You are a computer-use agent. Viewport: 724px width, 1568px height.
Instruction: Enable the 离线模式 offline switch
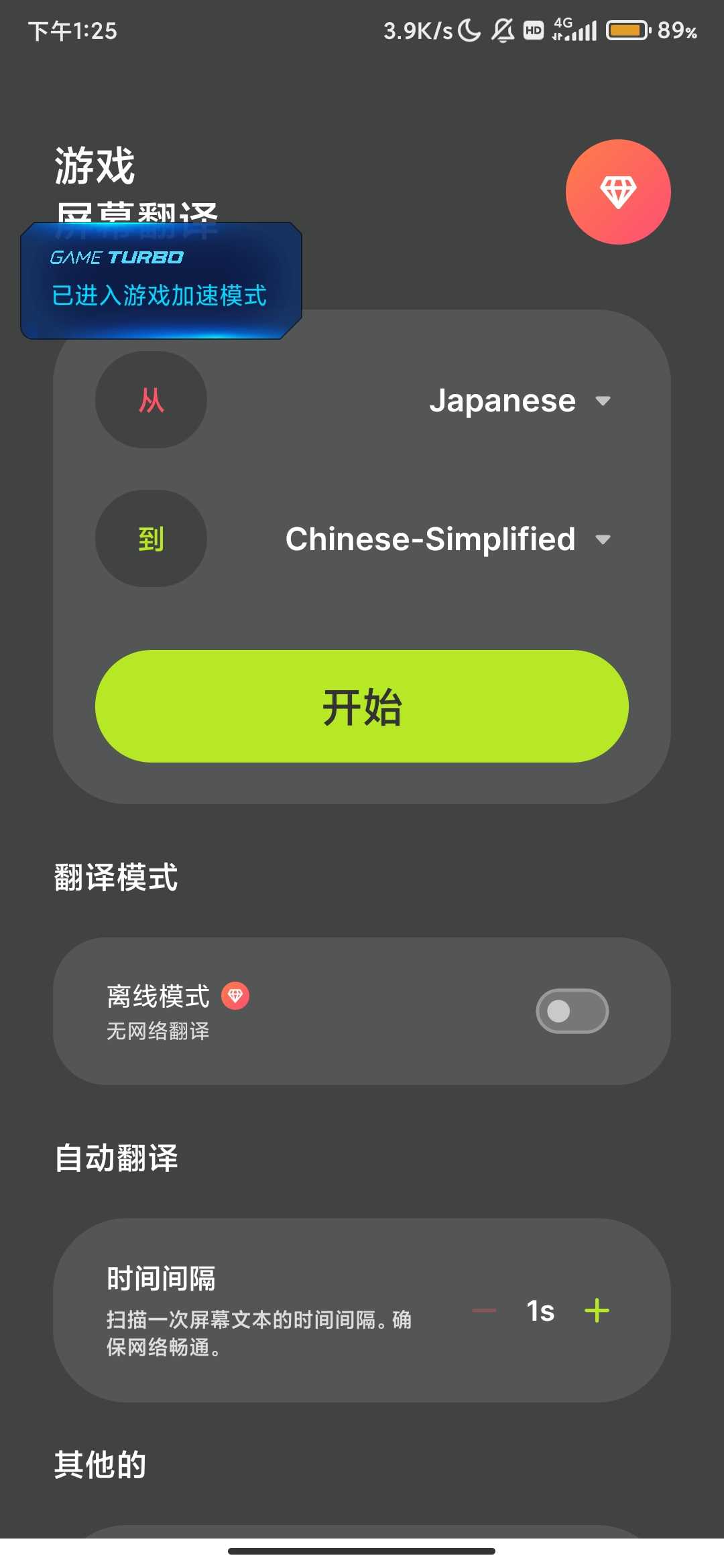coord(572,1010)
